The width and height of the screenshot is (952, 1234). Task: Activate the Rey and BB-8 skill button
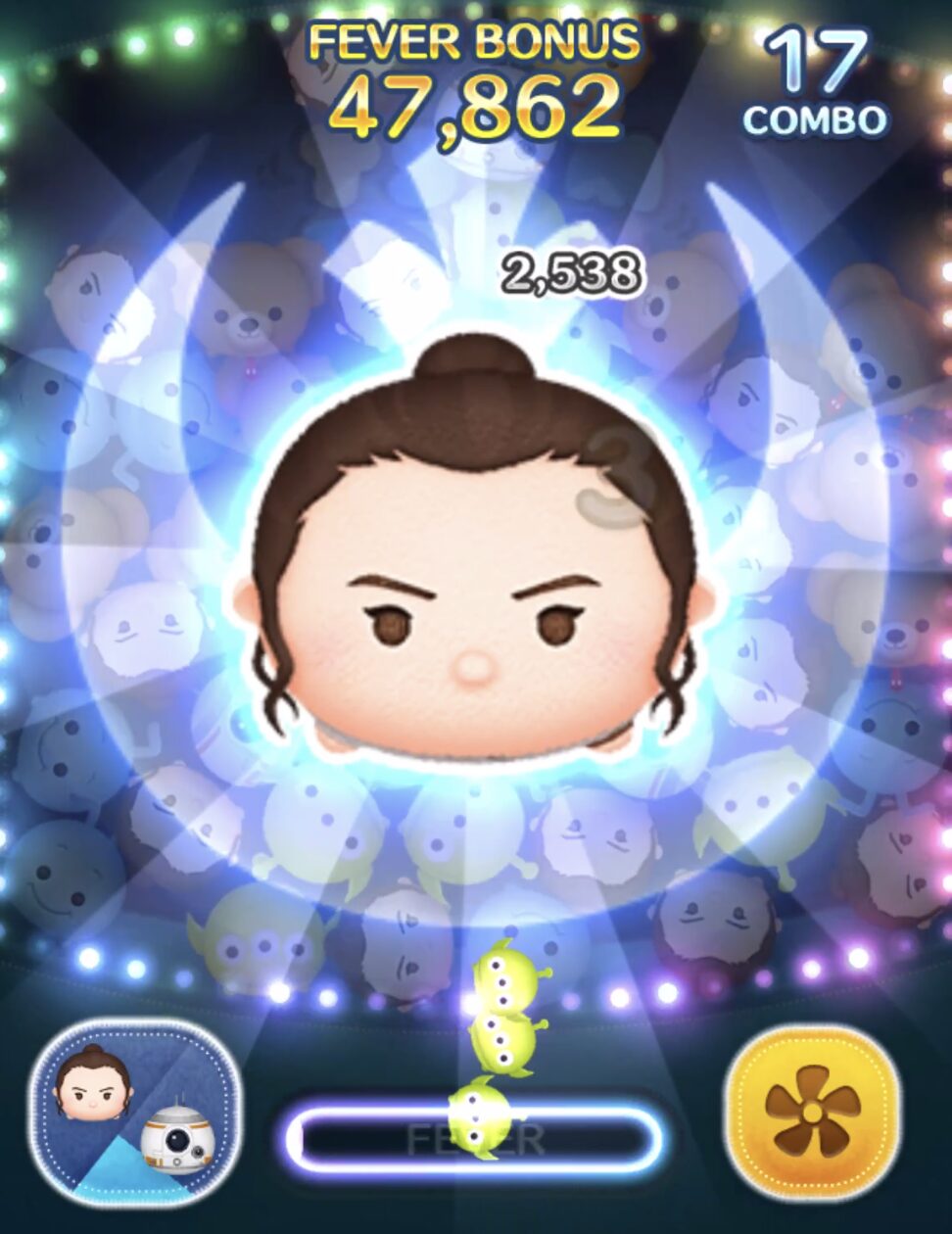(134, 1113)
